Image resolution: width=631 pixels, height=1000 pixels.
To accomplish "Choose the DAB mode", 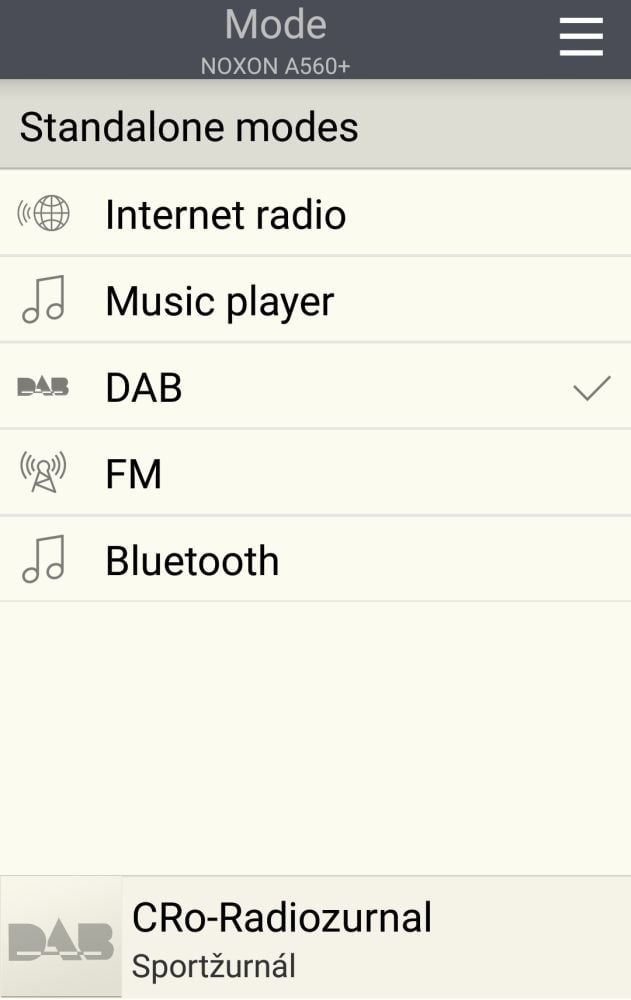I will click(144, 388).
